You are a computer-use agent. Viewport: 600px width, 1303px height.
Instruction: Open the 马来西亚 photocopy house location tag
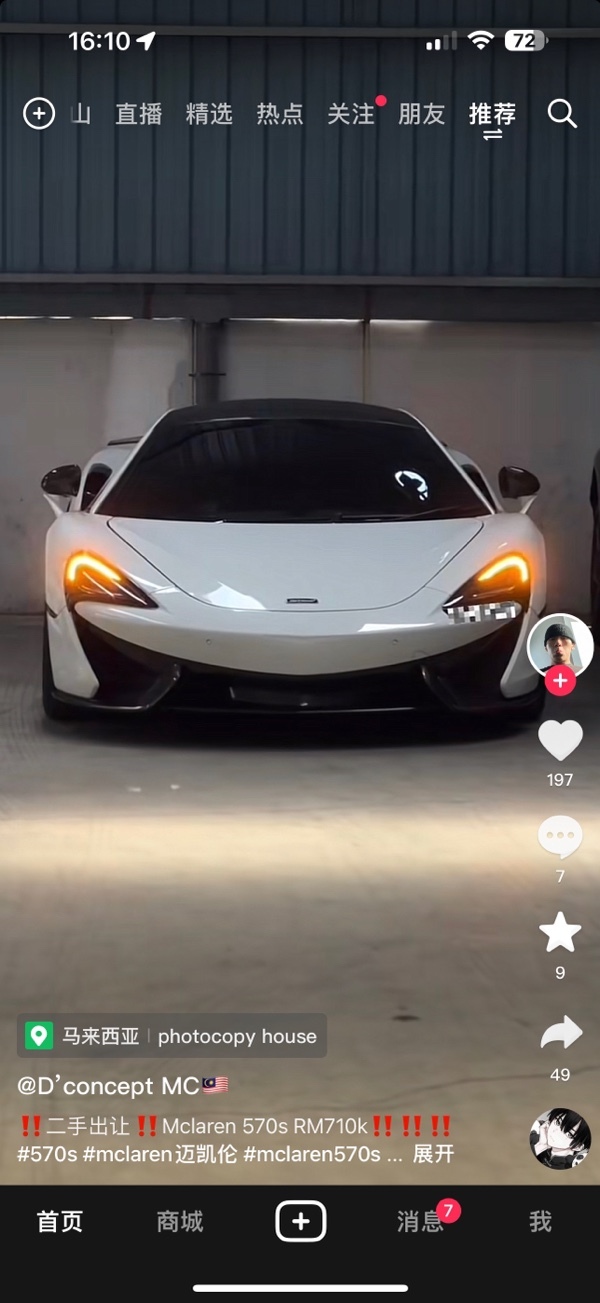point(172,1036)
